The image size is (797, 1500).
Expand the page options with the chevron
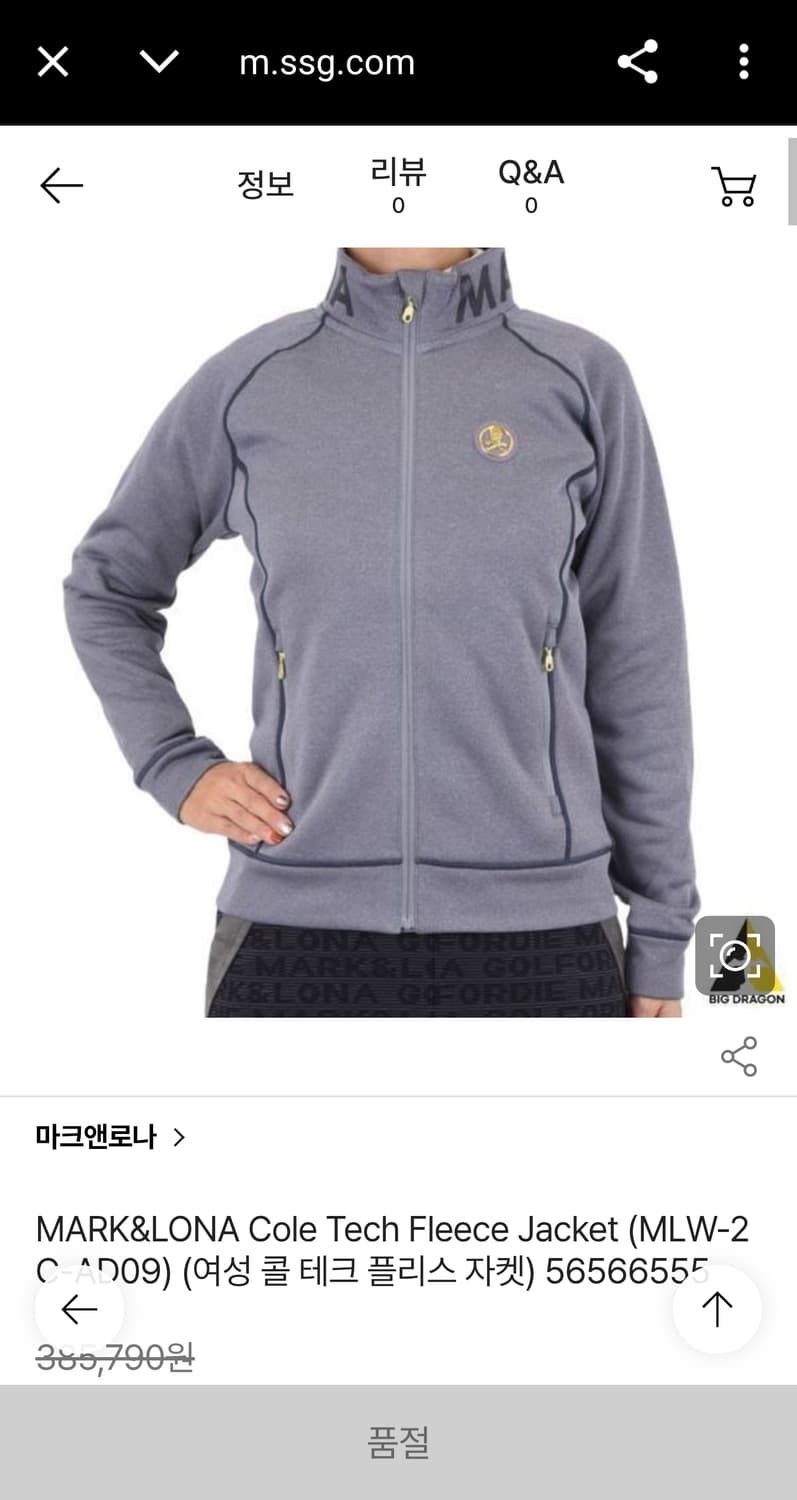pos(158,62)
